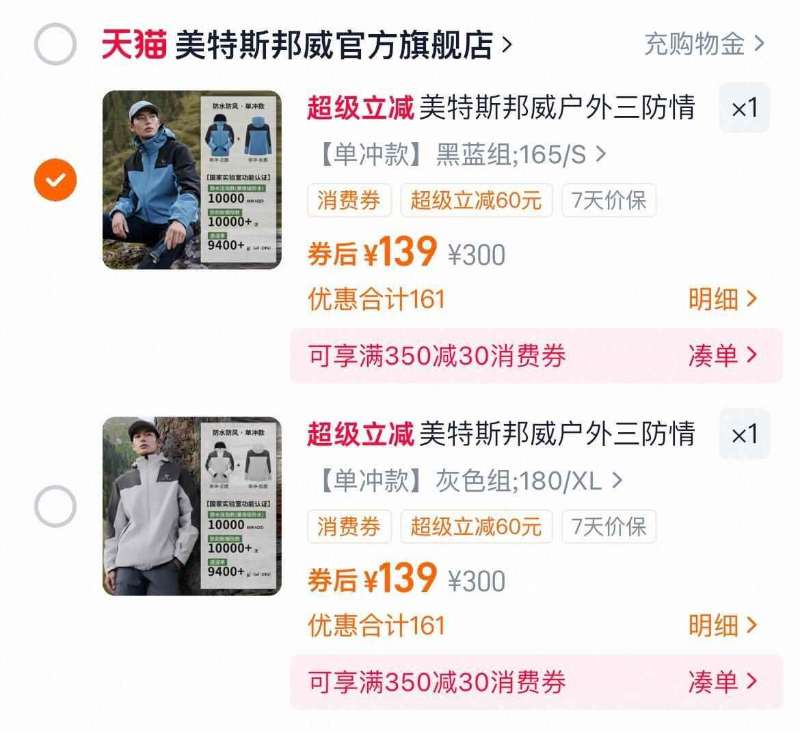The width and height of the screenshot is (800, 732).
Task: Open the grey jacket product image
Action: [192, 507]
